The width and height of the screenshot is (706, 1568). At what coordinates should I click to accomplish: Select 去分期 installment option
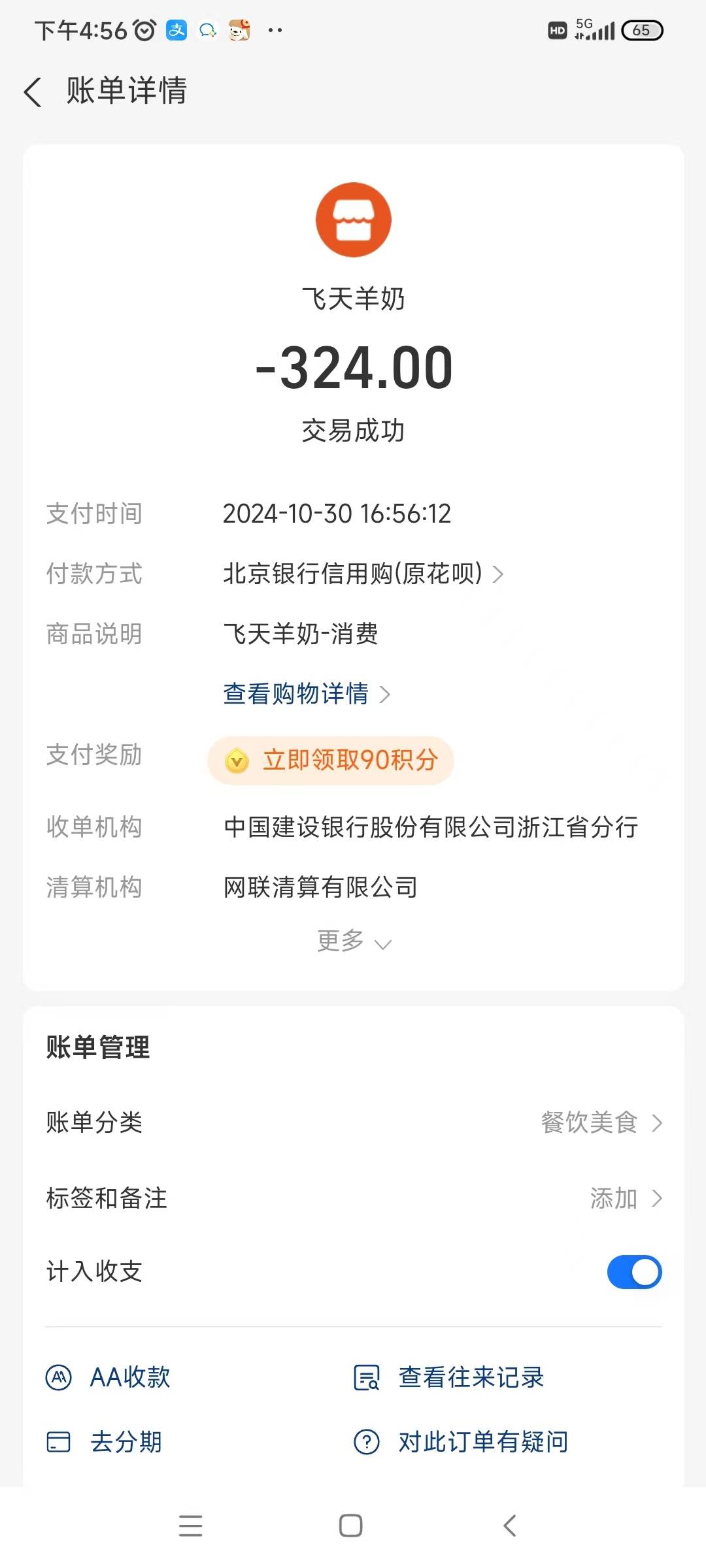[105, 1442]
